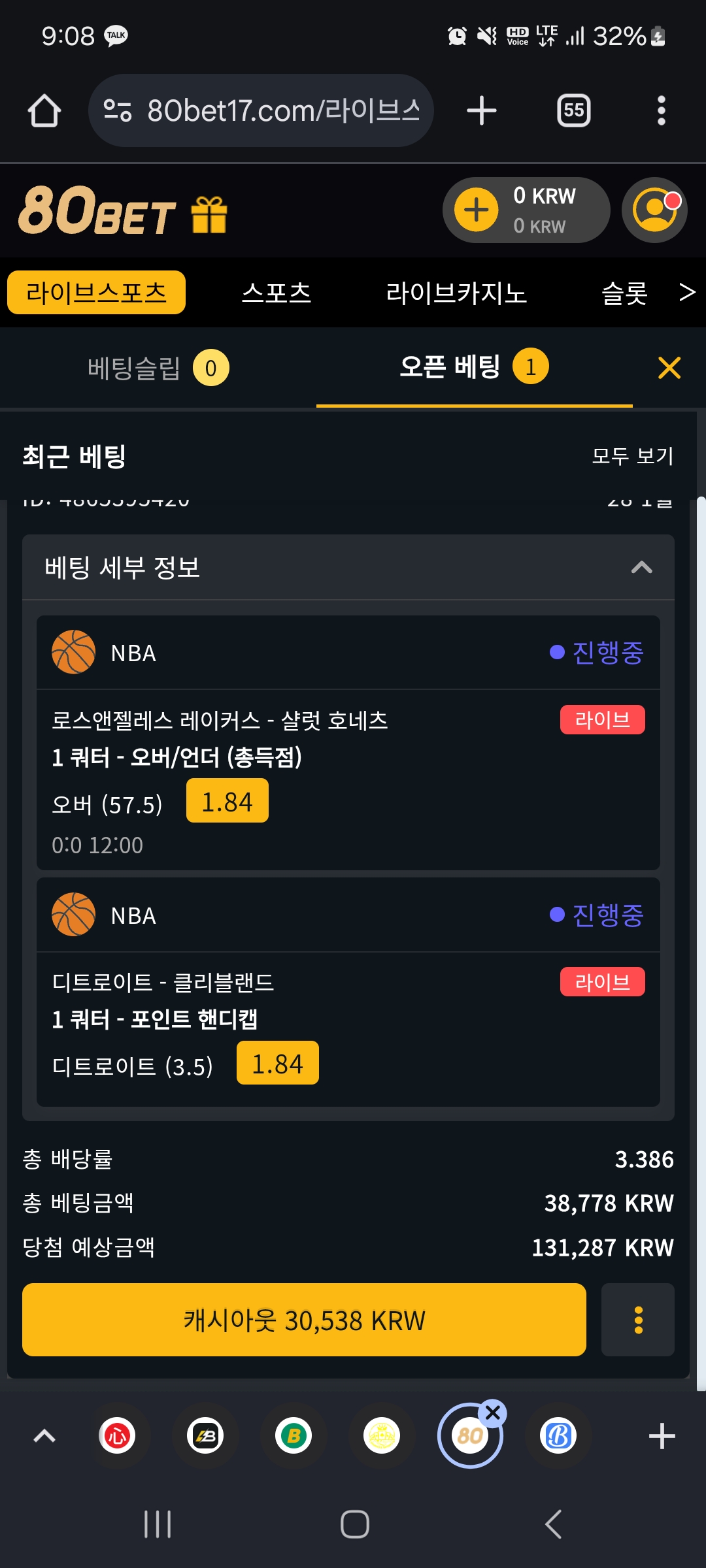This screenshot has width=706, height=1568.
Task: Switch to the 스포츠 tab
Action: coord(277,293)
